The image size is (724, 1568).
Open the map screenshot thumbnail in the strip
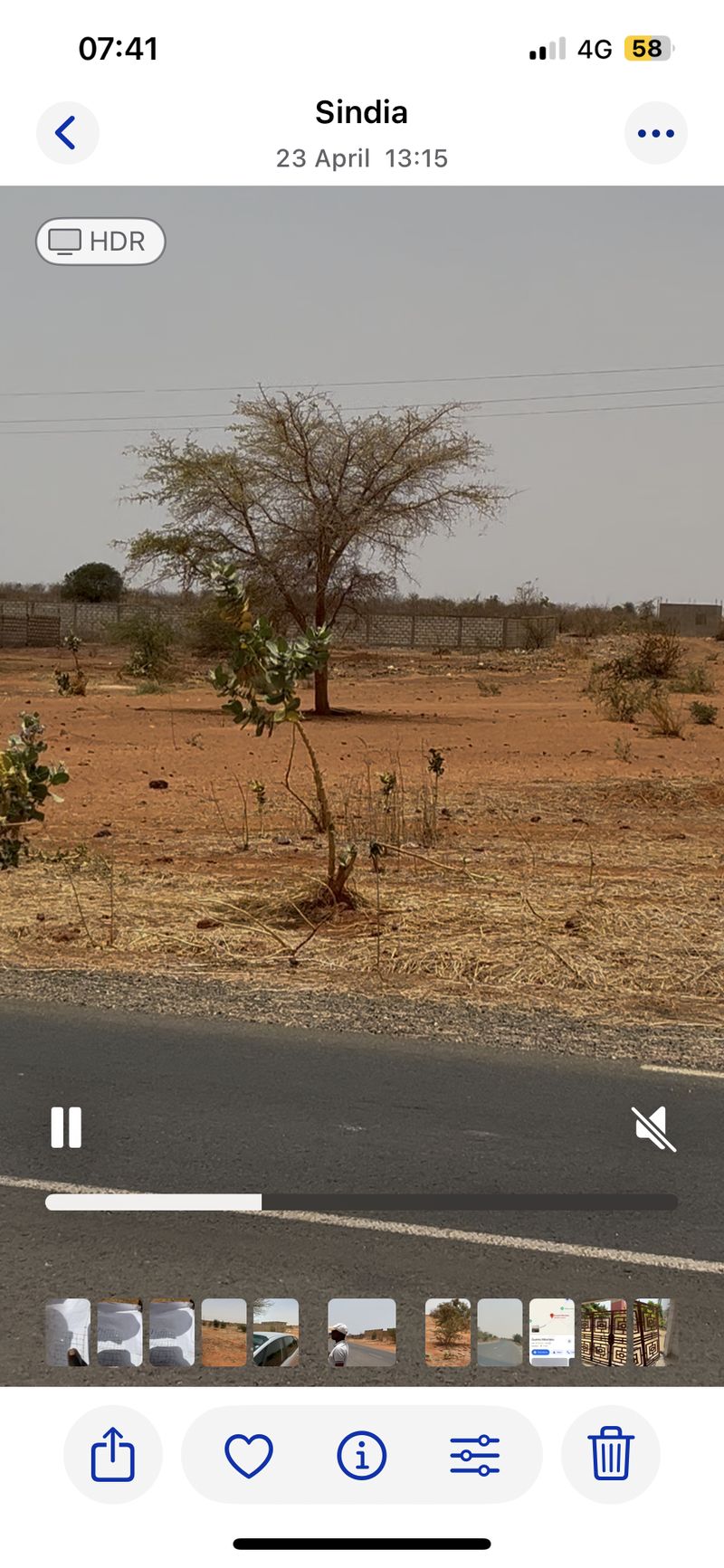tap(552, 1333)
